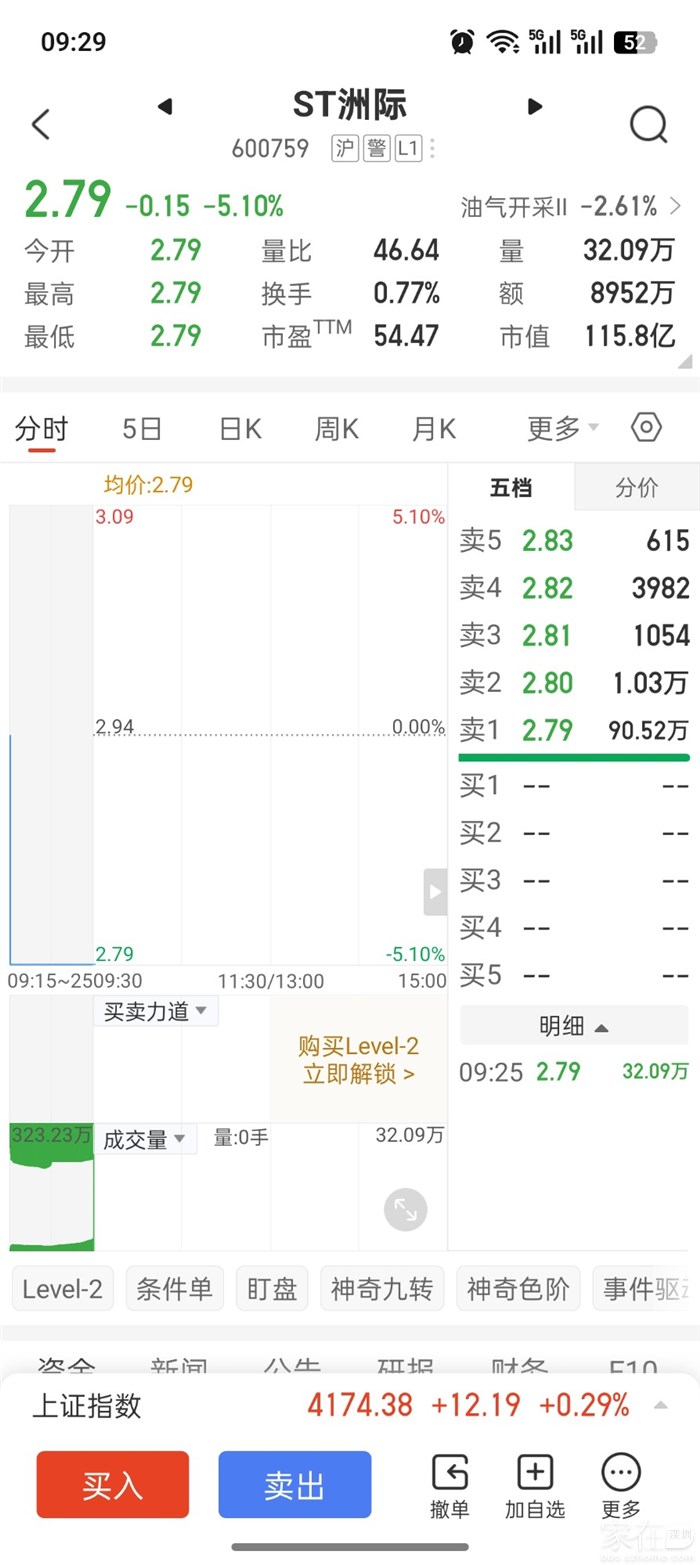Switch to the 日K chart tab

coord(240,429)
